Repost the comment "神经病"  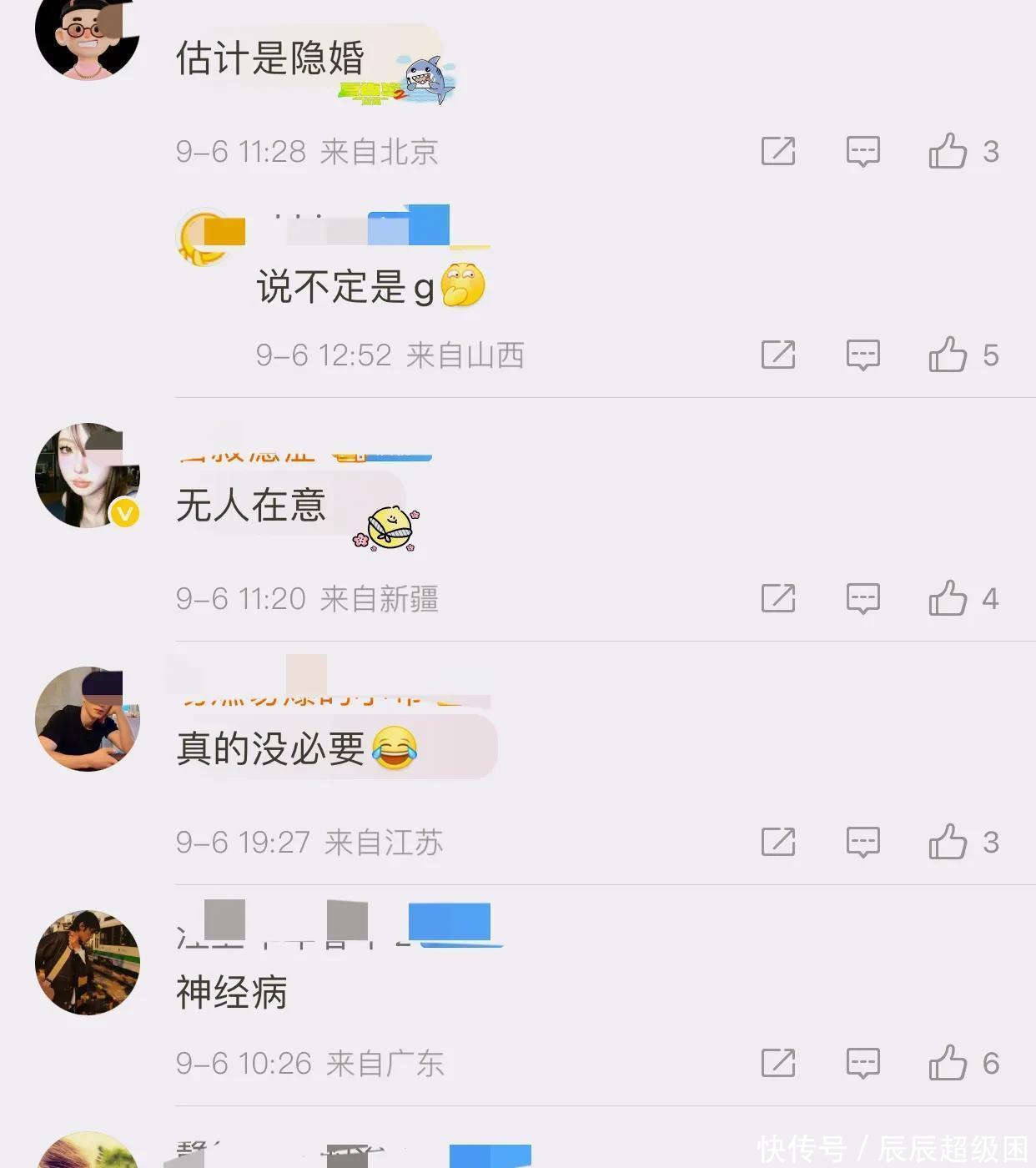click(777, 1063)
